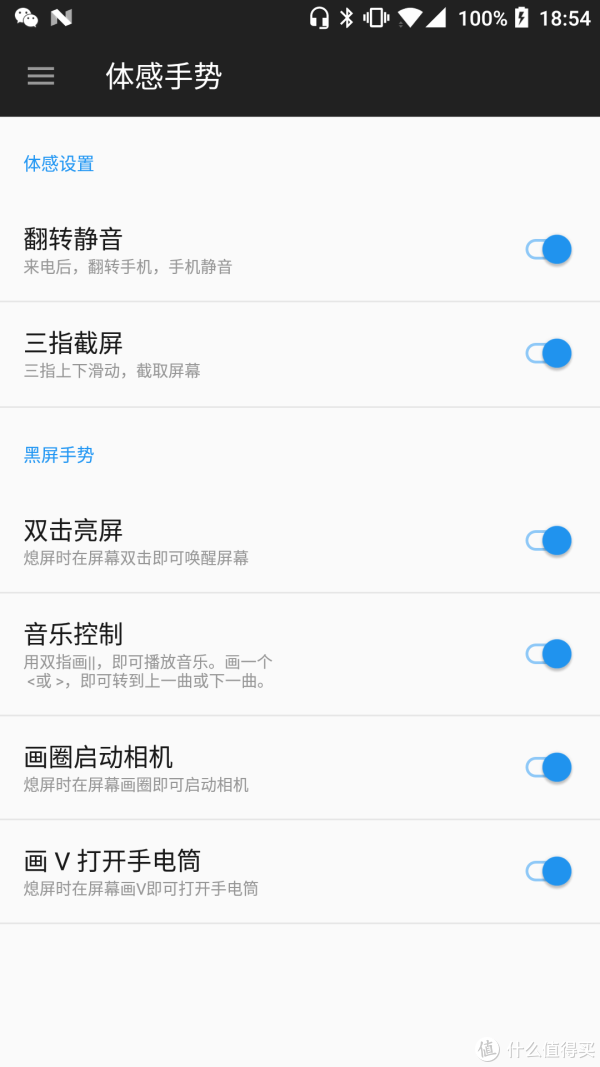
Task: Disable the 三指截屏 toggle
Action: [548, 354]
